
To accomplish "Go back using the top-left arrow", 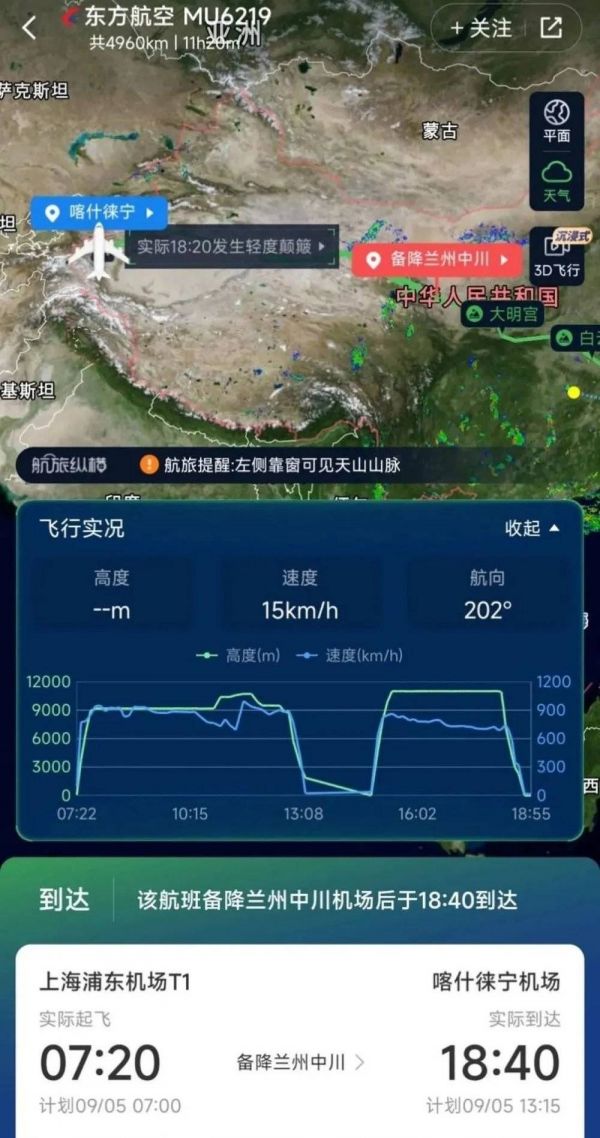I will pos(29,27).
